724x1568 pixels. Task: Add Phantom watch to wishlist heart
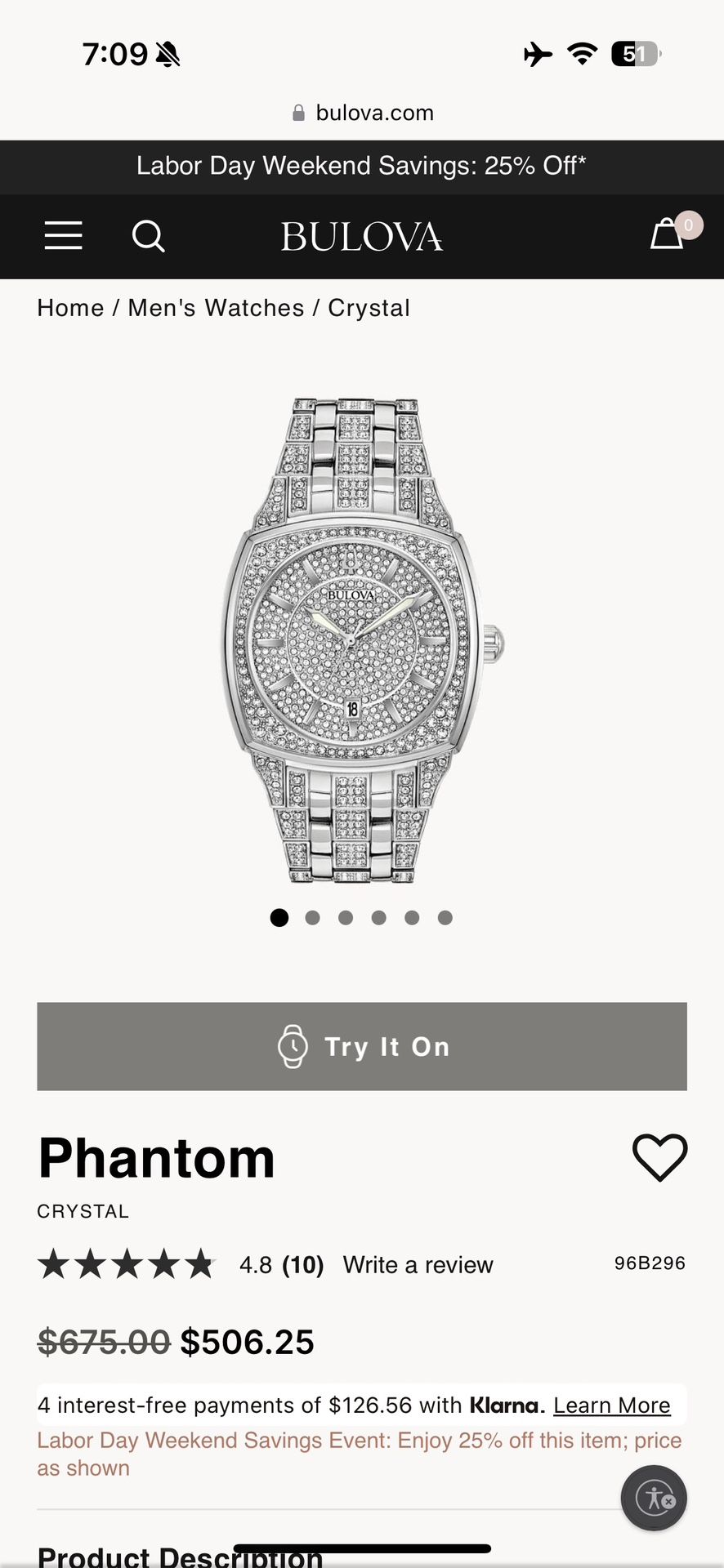(660, 1157)
